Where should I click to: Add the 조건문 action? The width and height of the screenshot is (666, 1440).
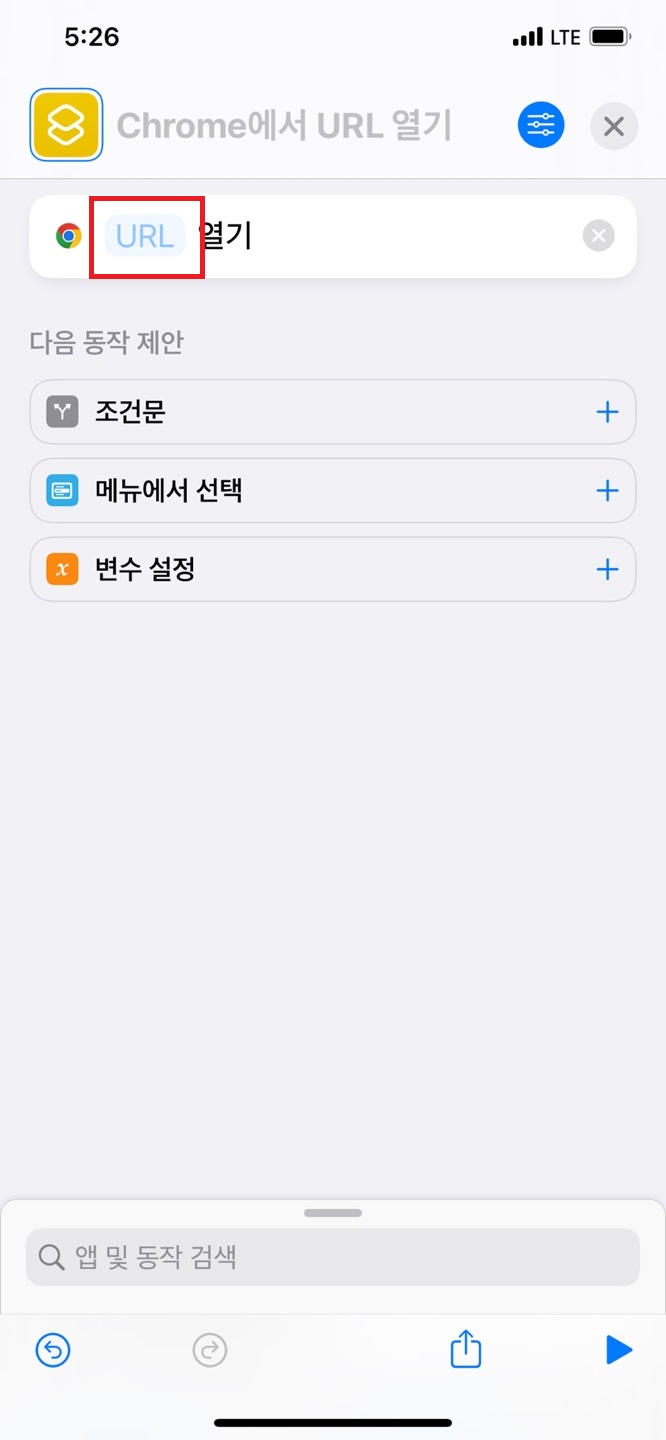pos(607,412)
